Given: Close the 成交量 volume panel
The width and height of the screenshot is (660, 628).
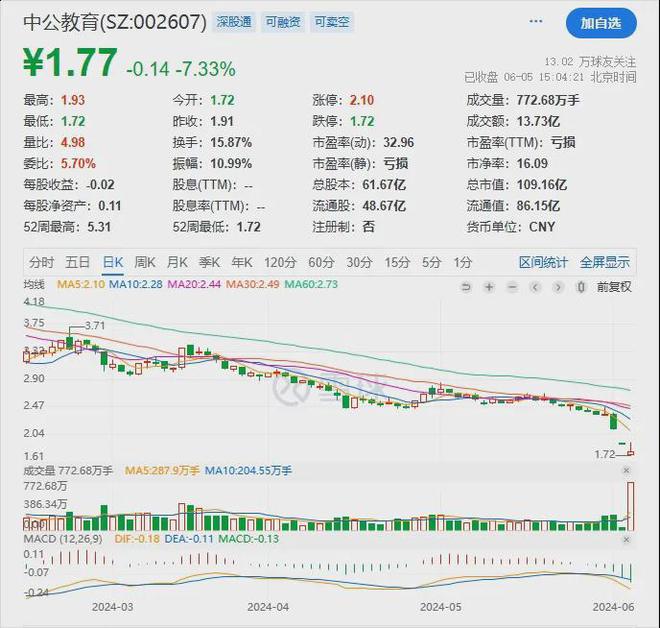Looking at the screenshot, I should [x=626, y=470].
